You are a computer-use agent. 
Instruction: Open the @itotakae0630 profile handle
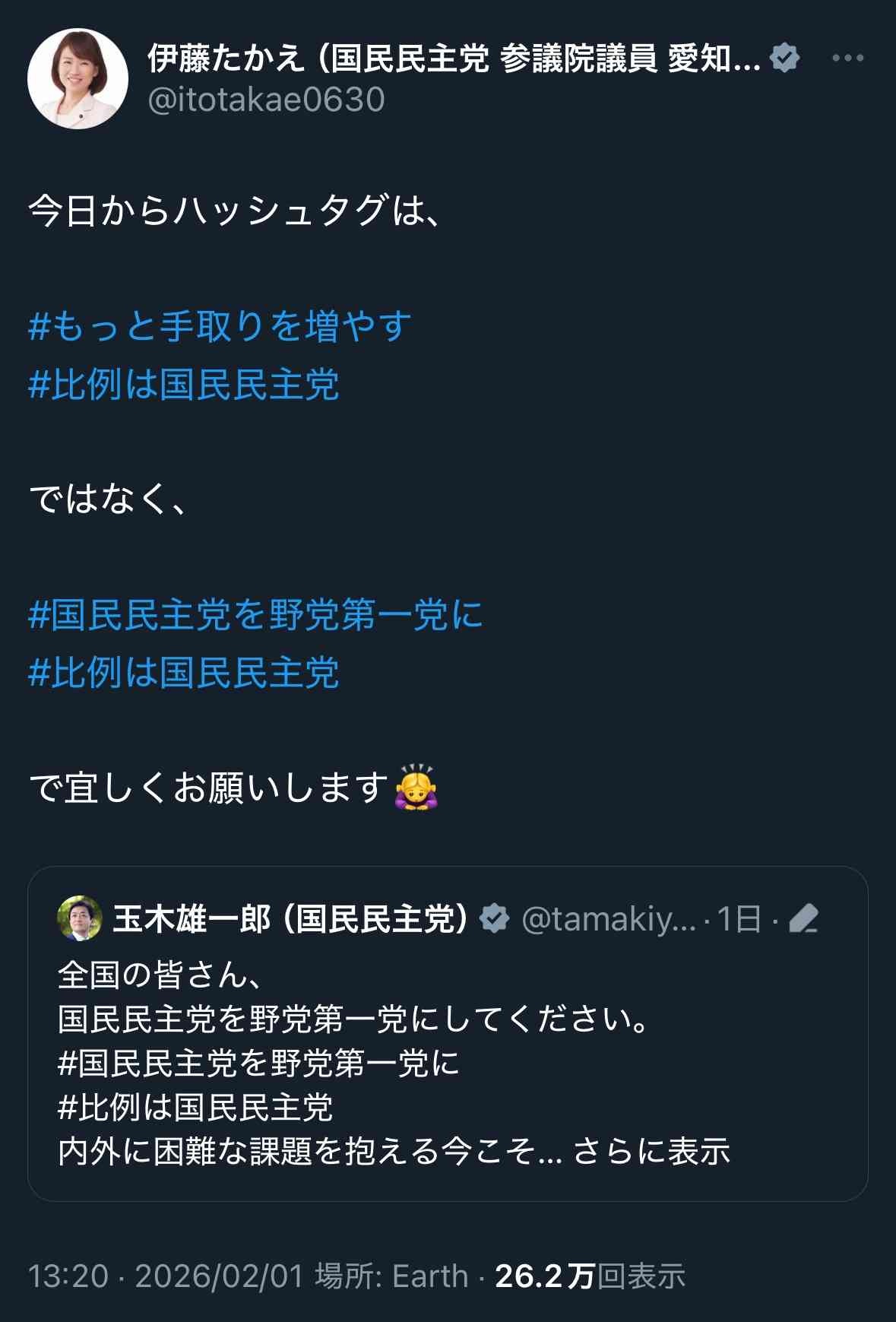(266, 100)
